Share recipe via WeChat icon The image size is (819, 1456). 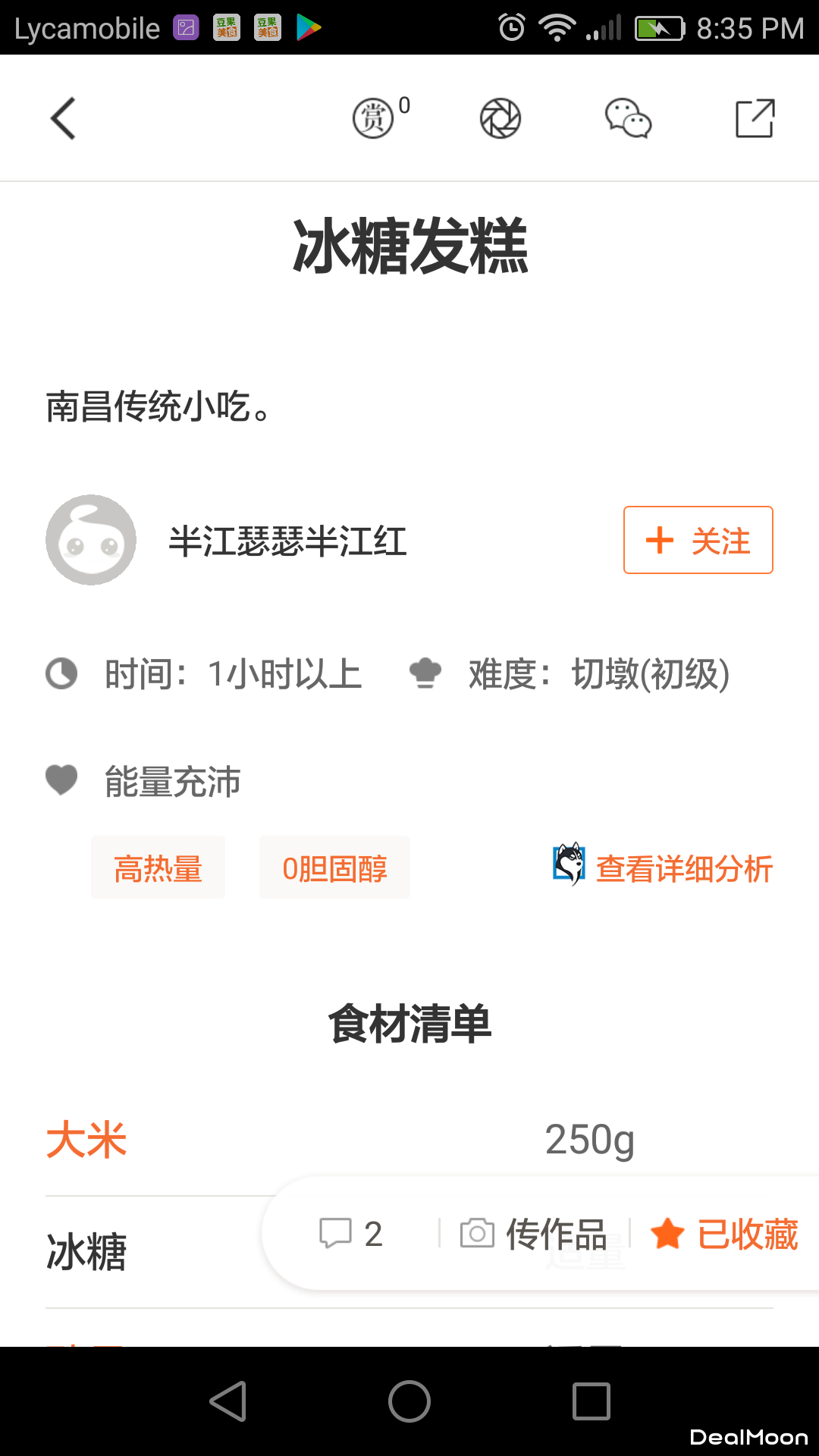click(x=628, y=119)
